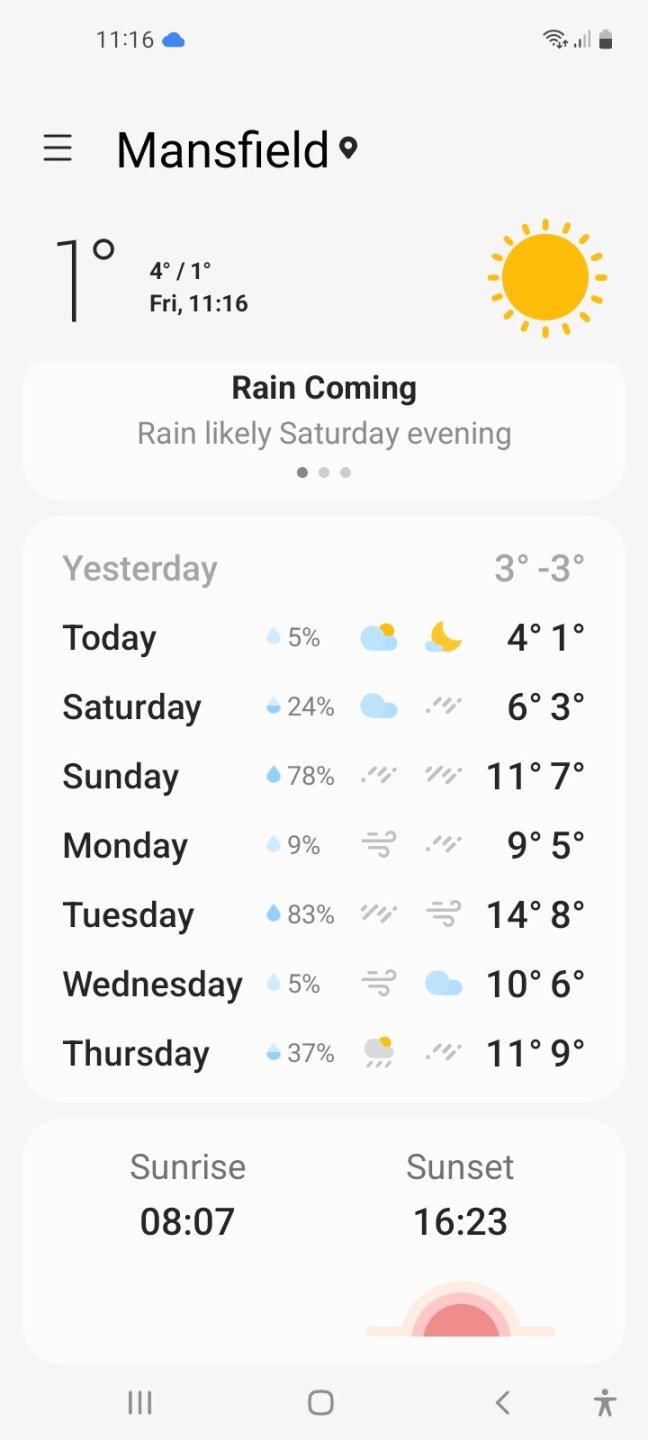Tap the Mansfield location name

click(223, 151)
